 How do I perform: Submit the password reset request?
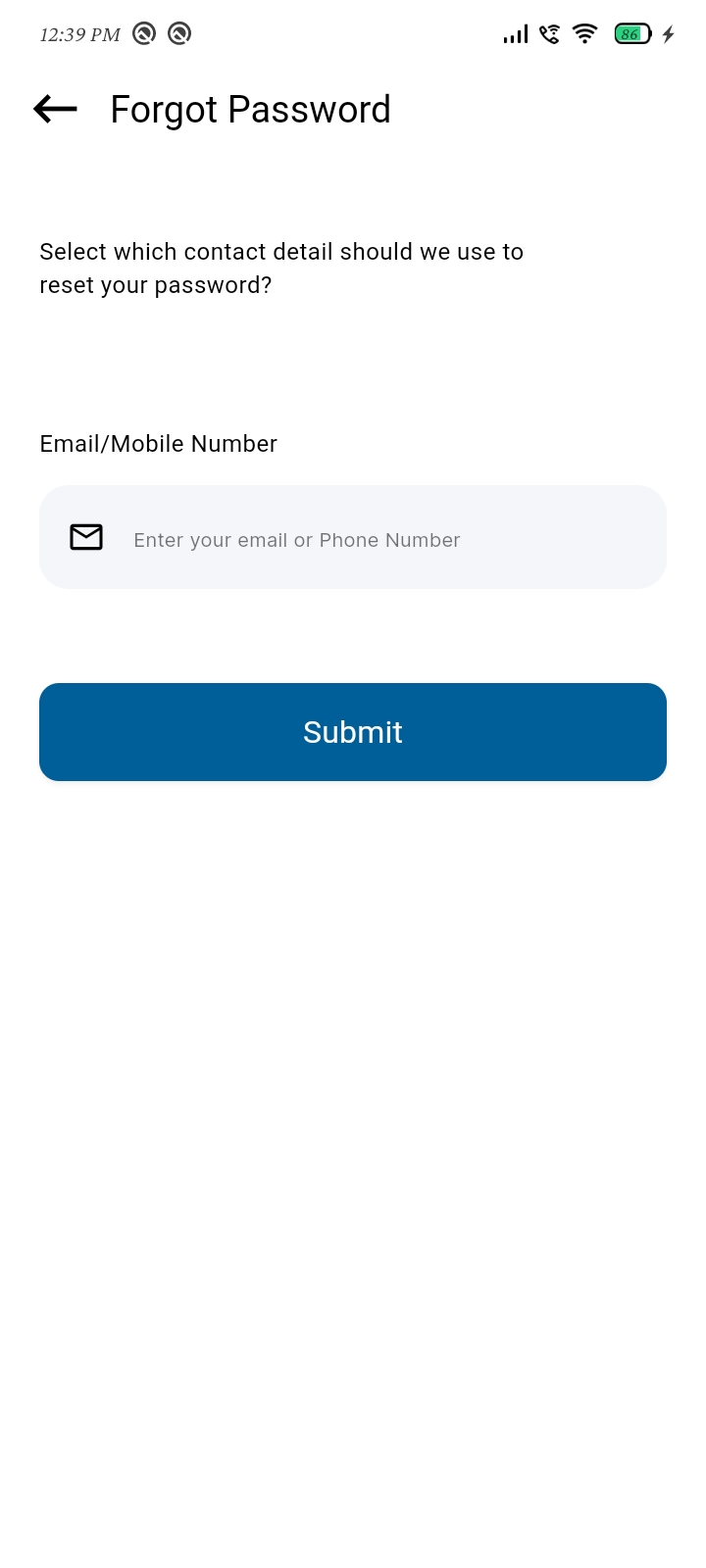click(353, 732)
